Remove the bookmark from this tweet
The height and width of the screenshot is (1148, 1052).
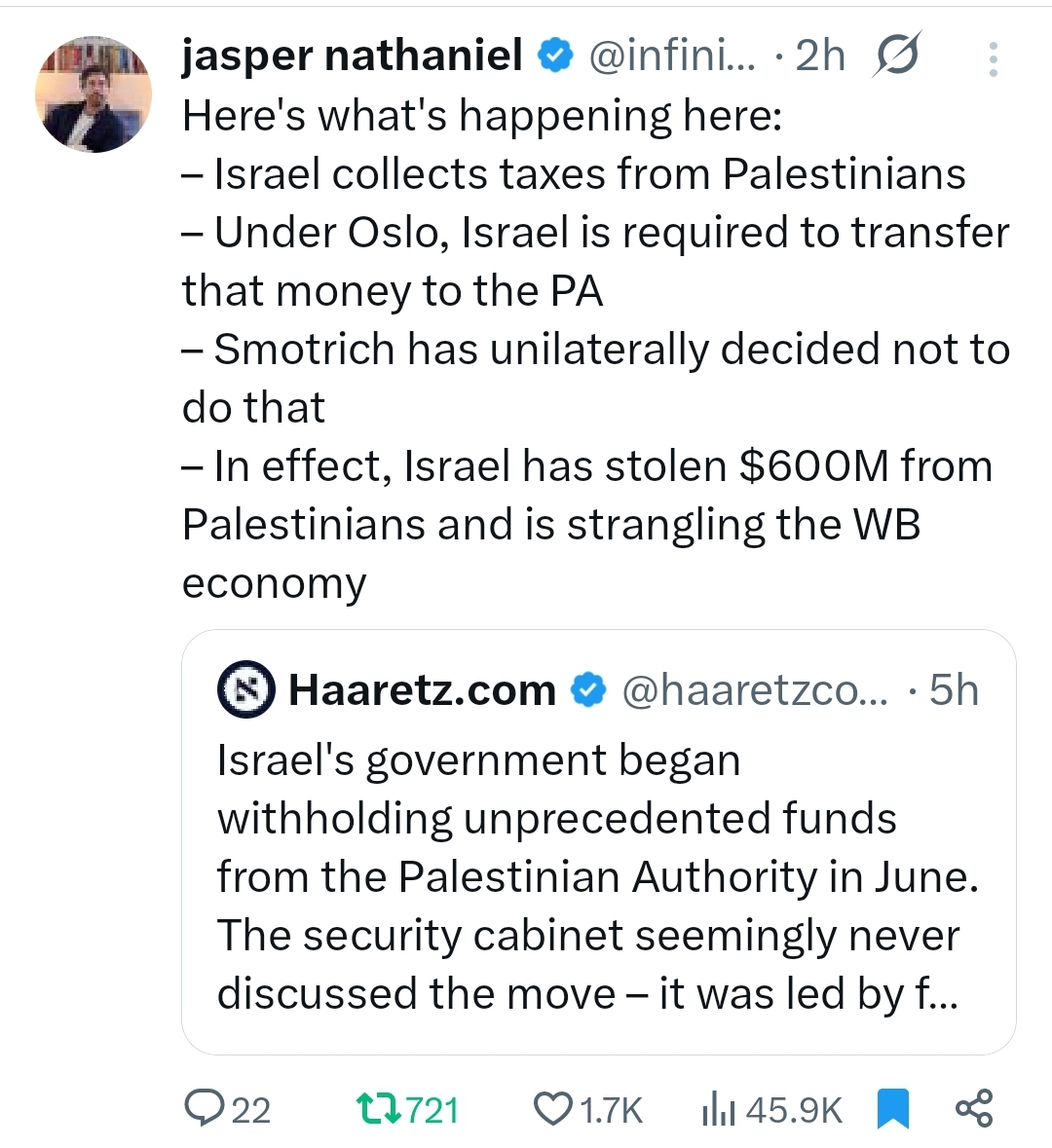(892, 1109)
